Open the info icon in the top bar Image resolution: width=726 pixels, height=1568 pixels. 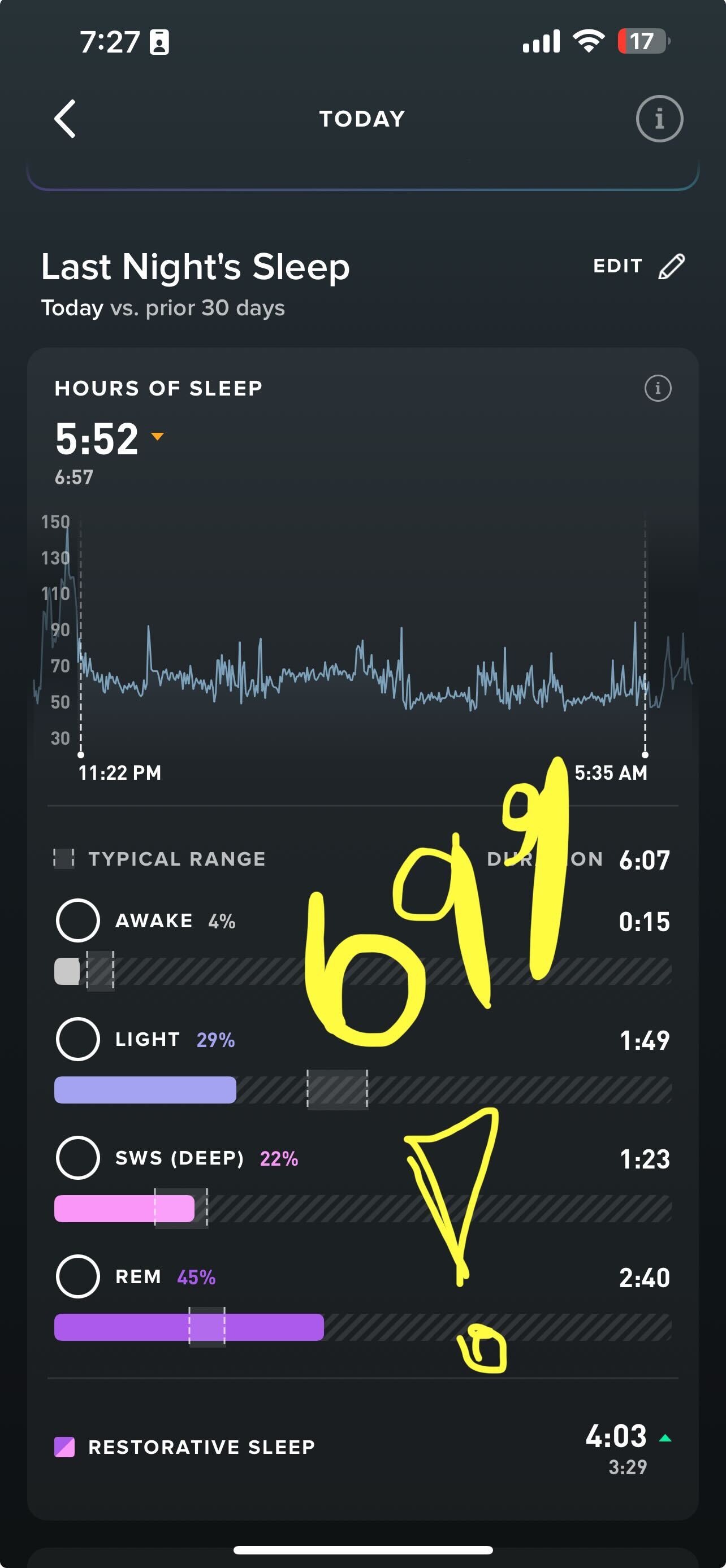659,119
